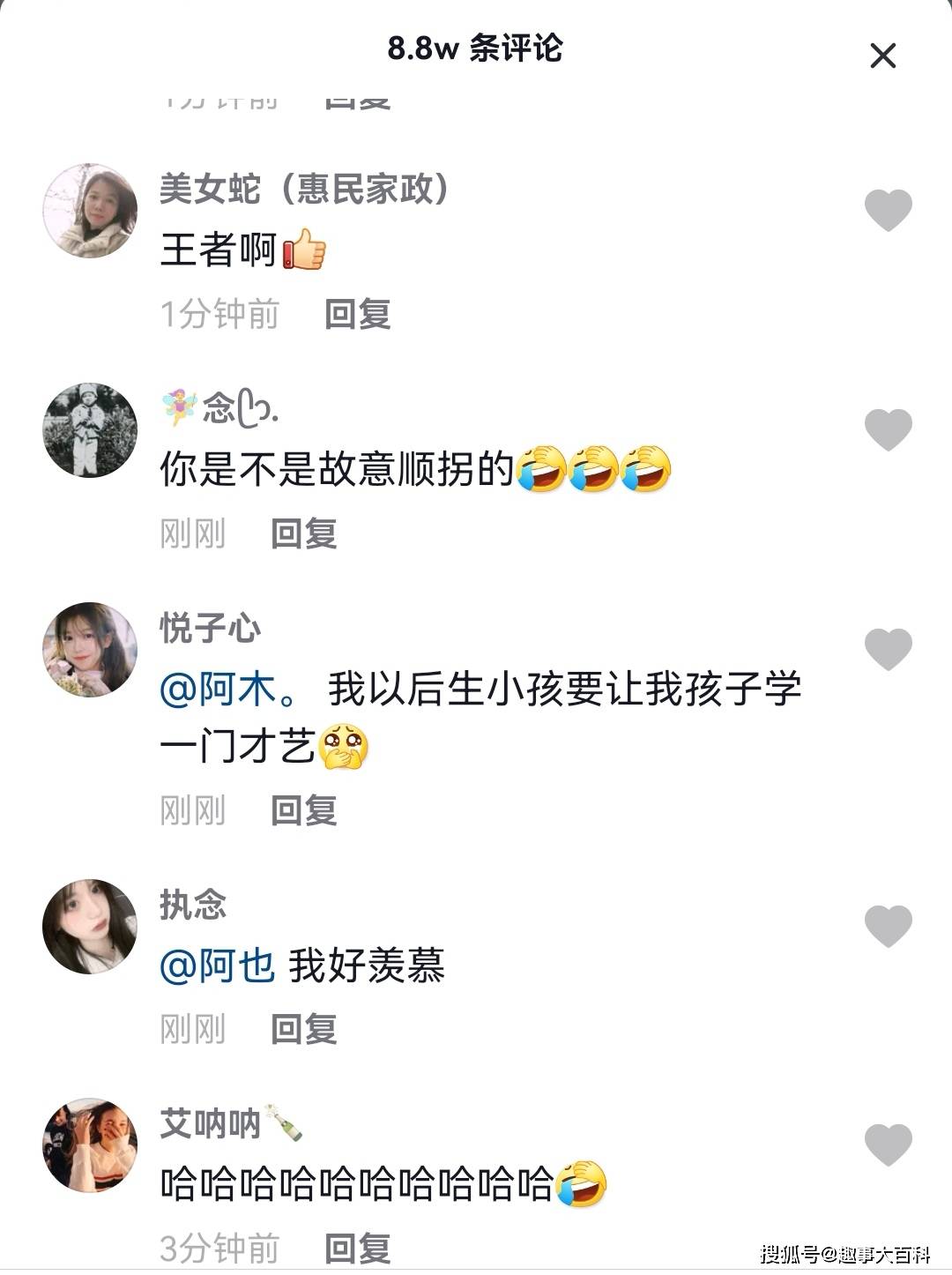Open 悦子心's avatar
Viewport: 952px width, 1275px height.
(x=90, y=650)
